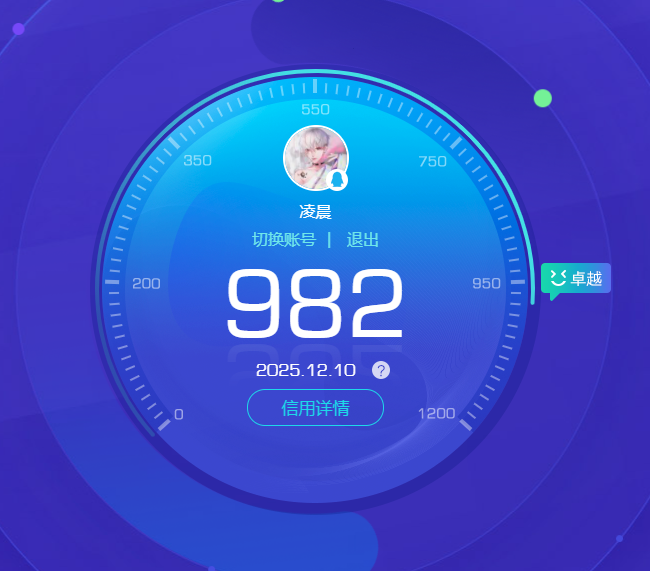Tap 切换账号 to switch account
The height and width of the screenshot is (571, 650).
(284, 240)
